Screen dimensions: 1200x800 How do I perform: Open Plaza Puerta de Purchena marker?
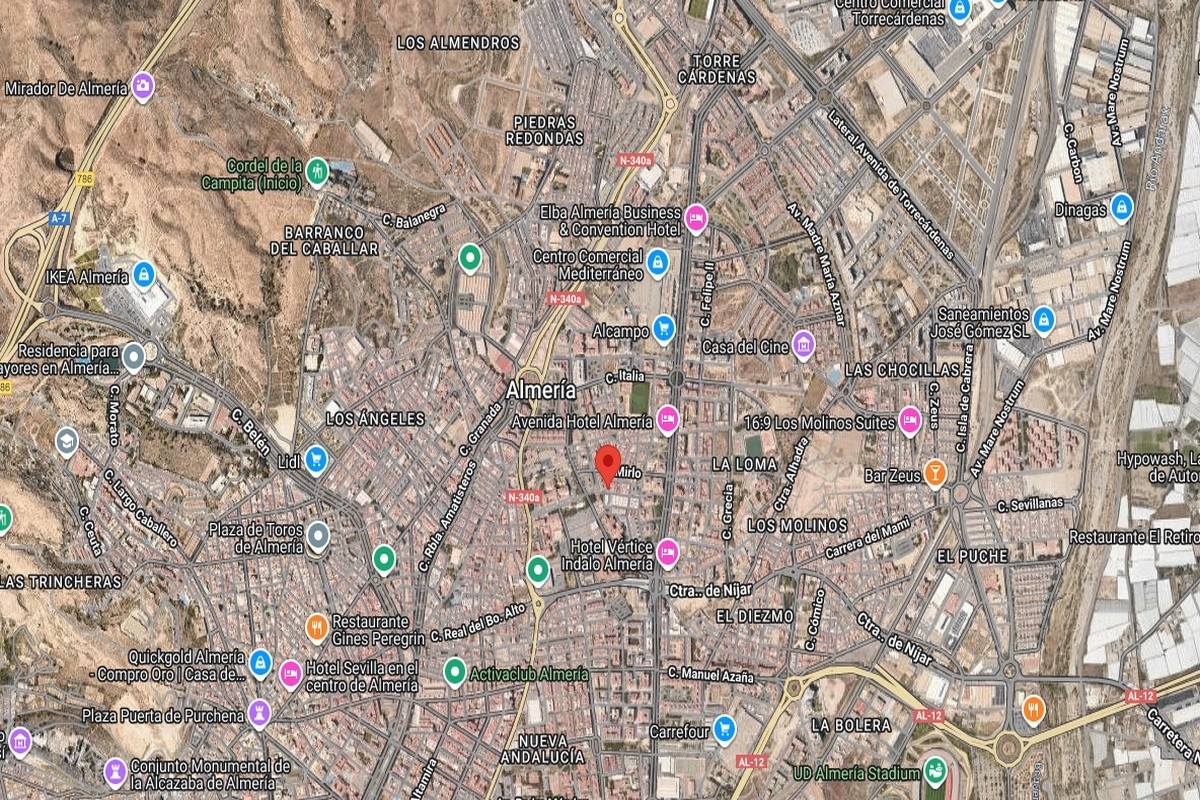pos(259,714)
